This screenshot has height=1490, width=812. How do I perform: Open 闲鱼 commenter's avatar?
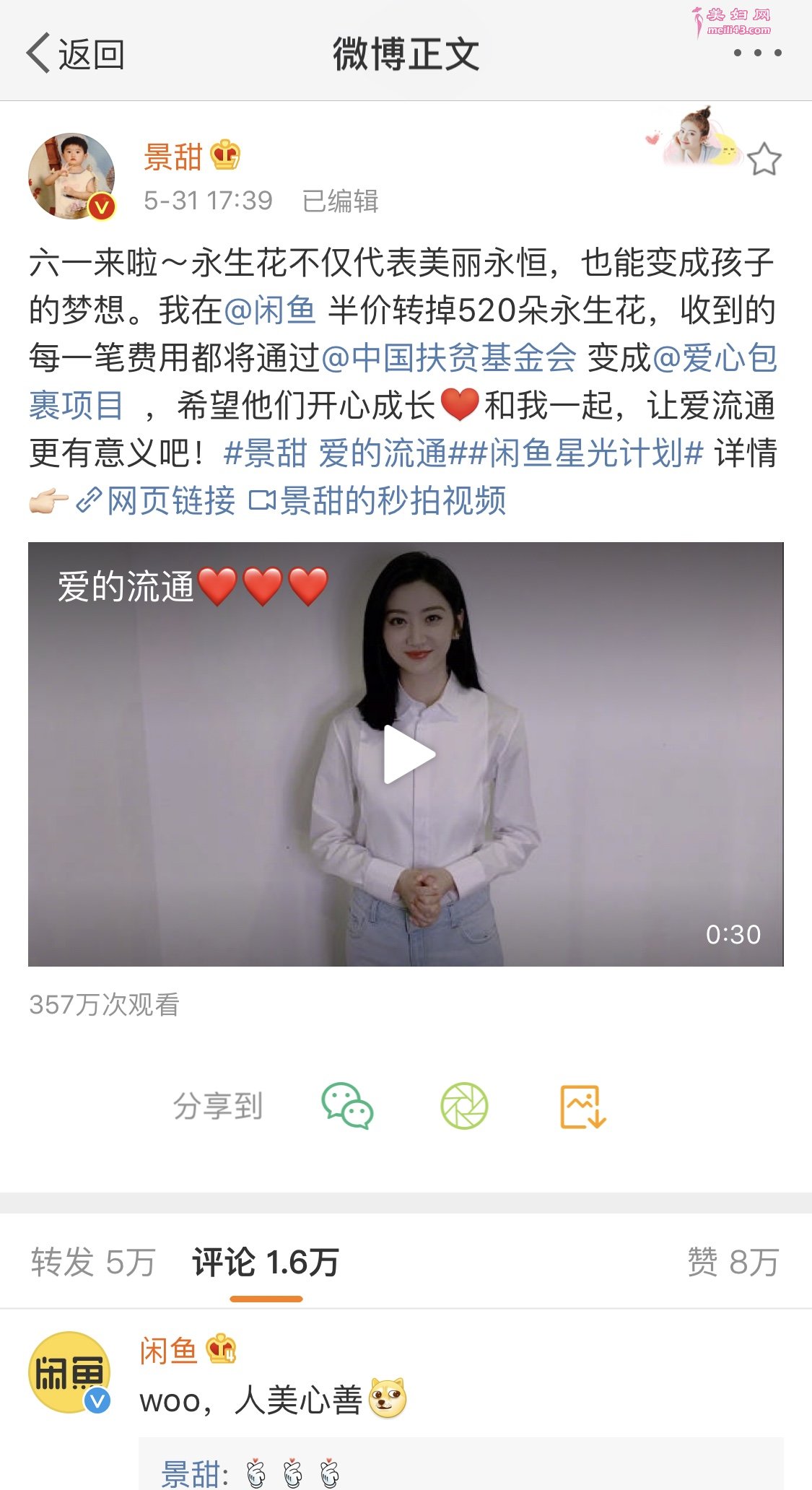69,1372
